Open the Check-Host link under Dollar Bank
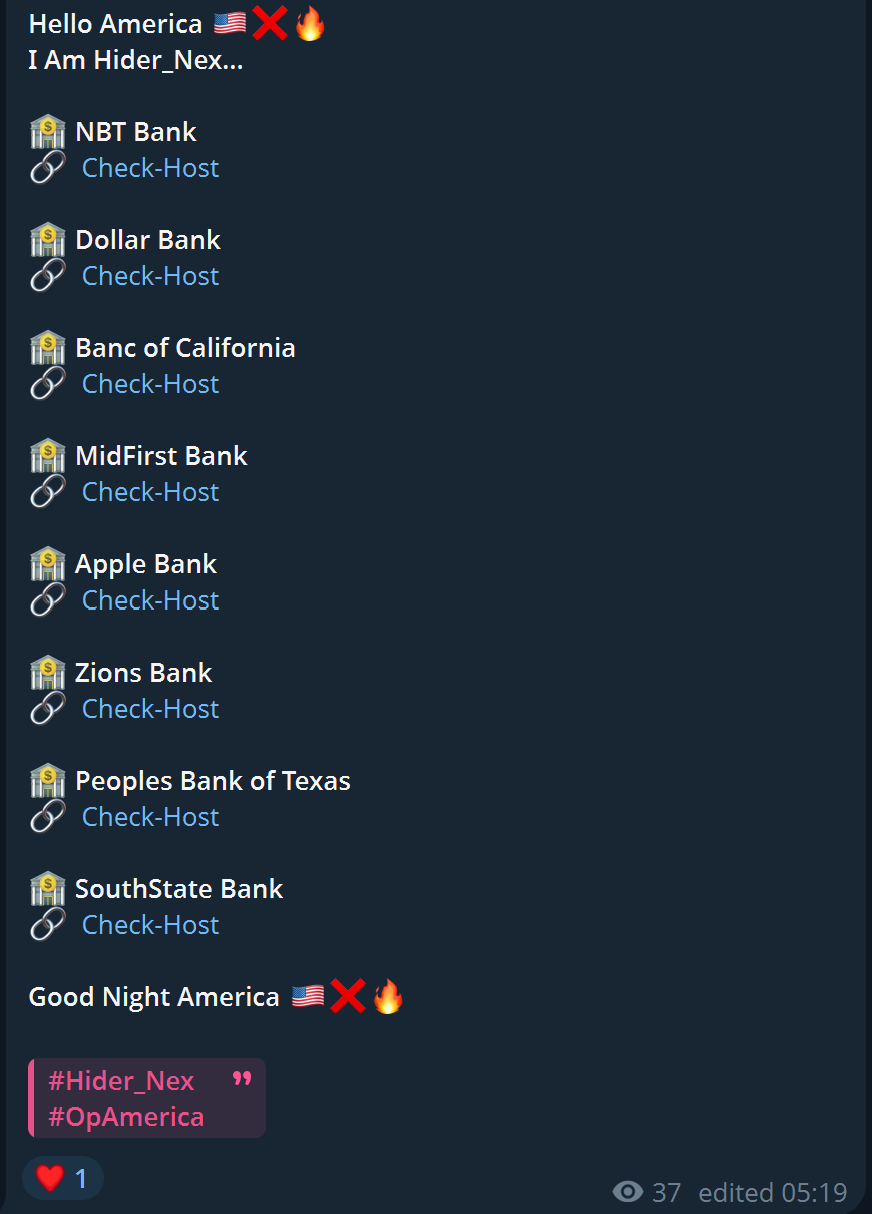The image size is (872, 1214). [150, 276]
